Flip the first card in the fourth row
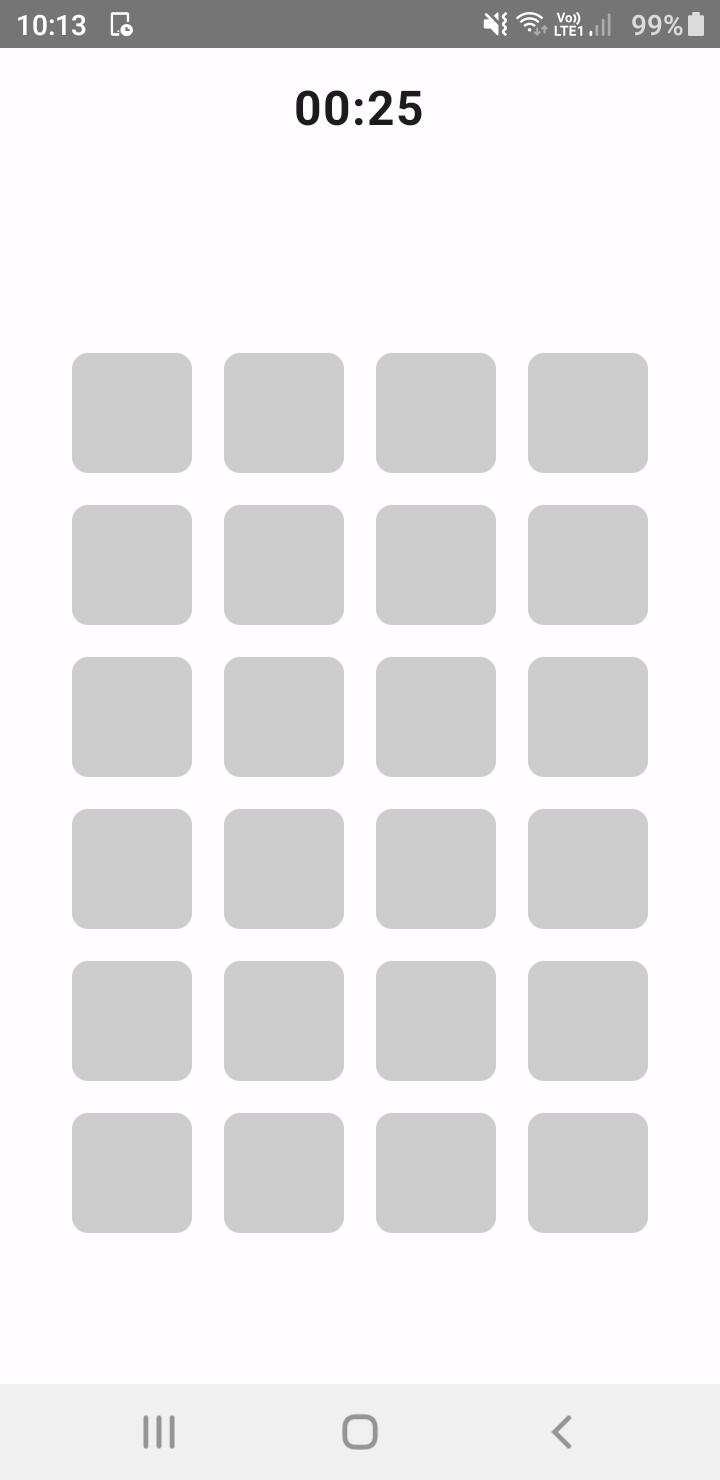 click(132, 869)
